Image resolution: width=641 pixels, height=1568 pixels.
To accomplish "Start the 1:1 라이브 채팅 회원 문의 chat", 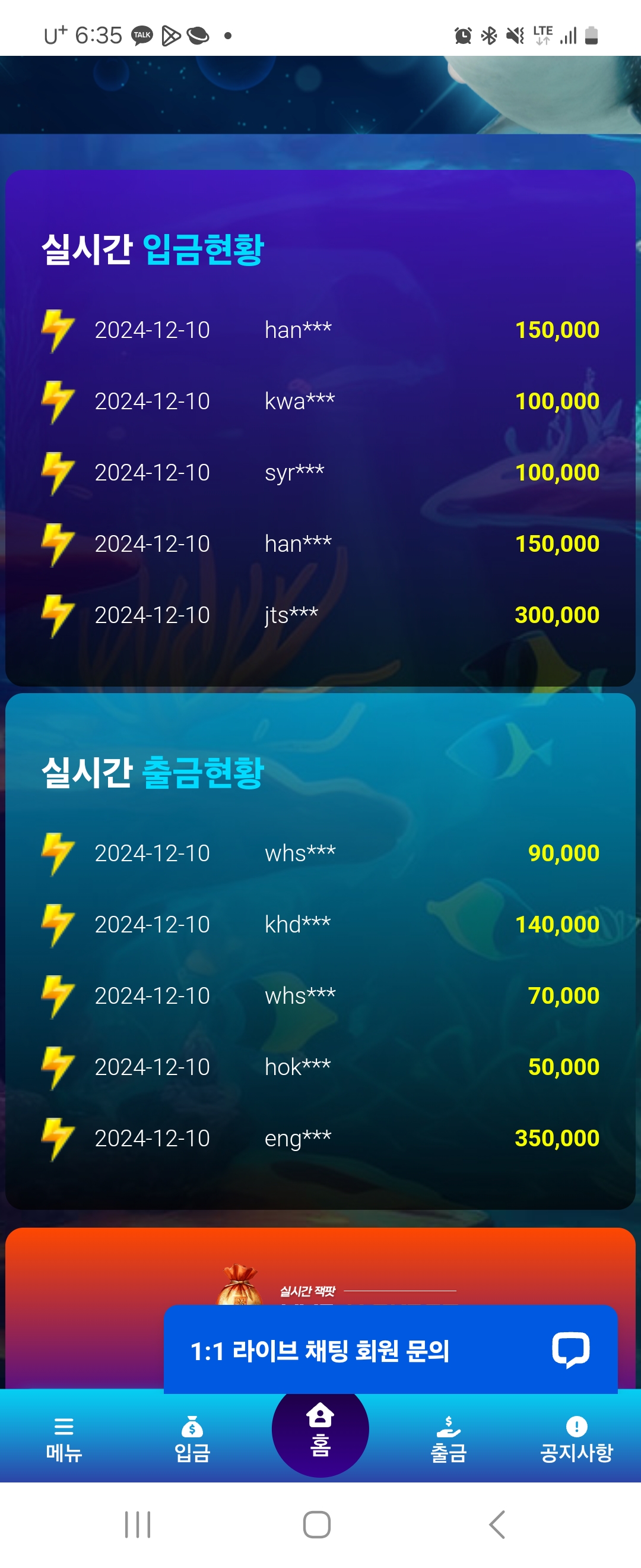I will [x=391, y=1350].
